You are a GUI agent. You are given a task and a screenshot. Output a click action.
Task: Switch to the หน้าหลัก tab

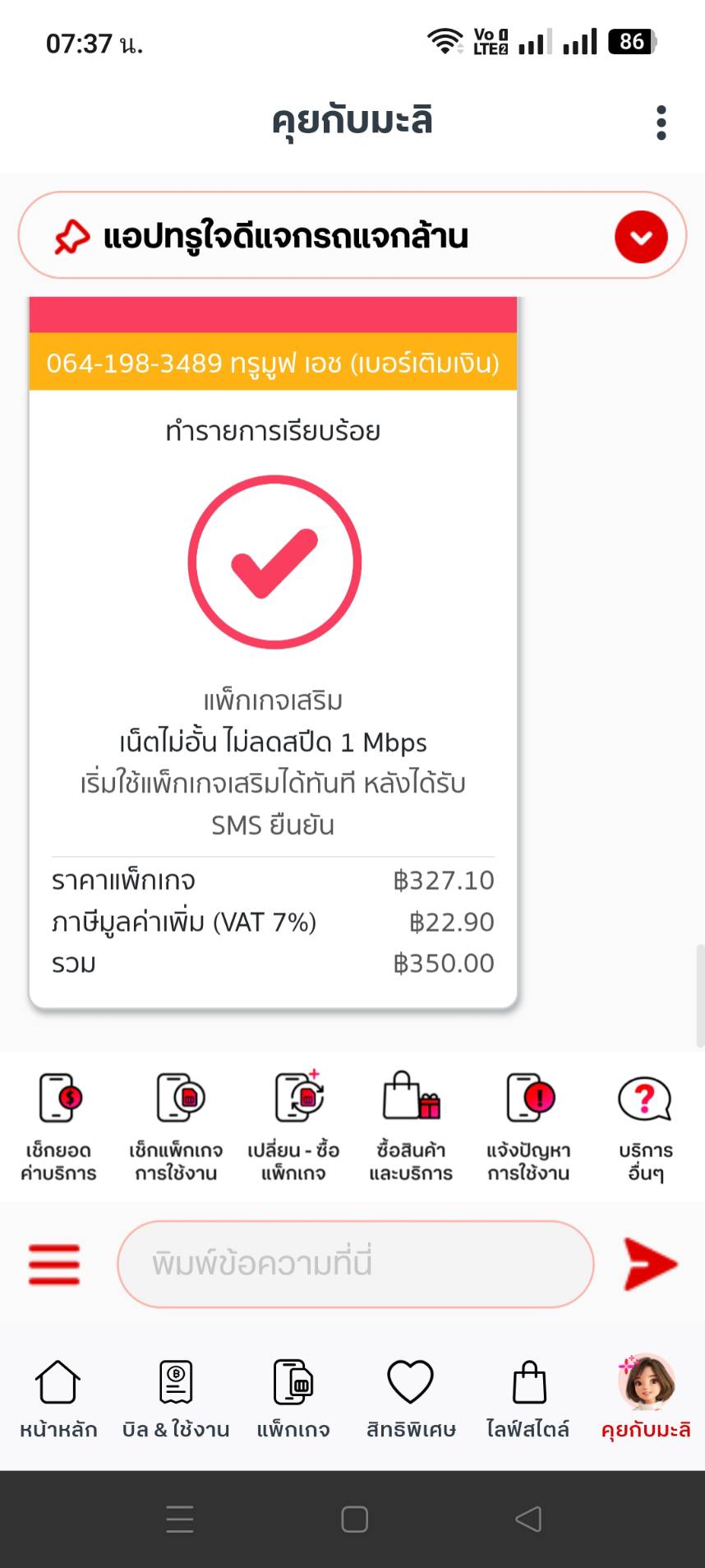pos(58,1397)
